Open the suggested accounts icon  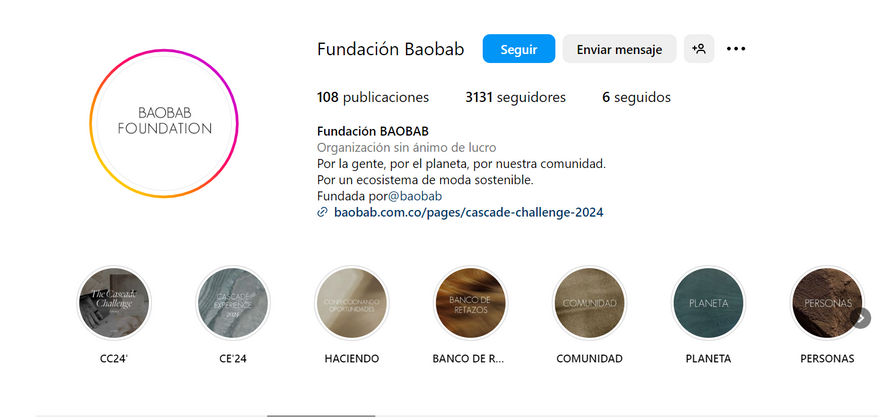[x=699, y=49]
